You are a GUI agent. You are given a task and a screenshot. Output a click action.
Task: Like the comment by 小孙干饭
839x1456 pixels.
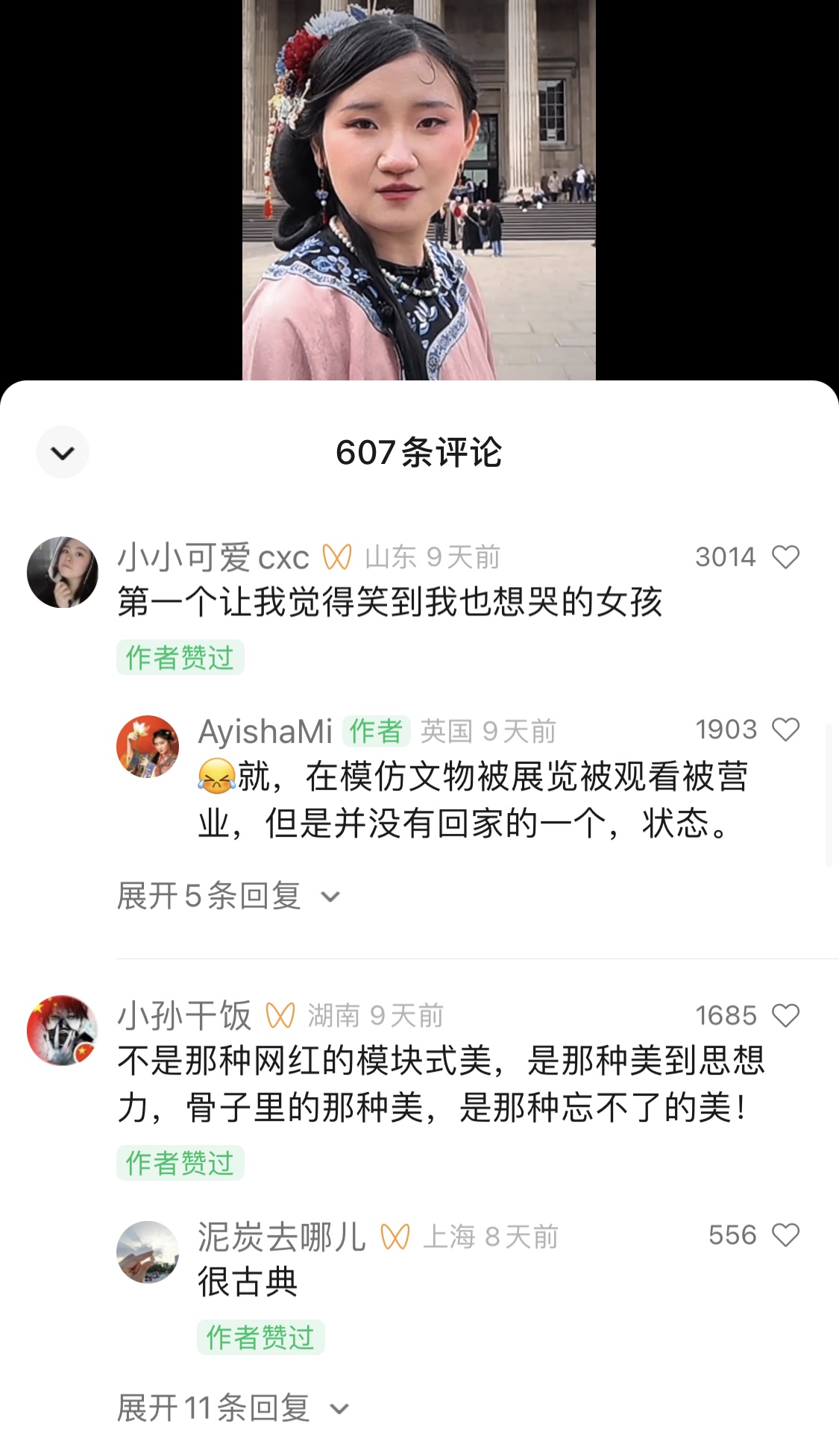coord(785,1015)
